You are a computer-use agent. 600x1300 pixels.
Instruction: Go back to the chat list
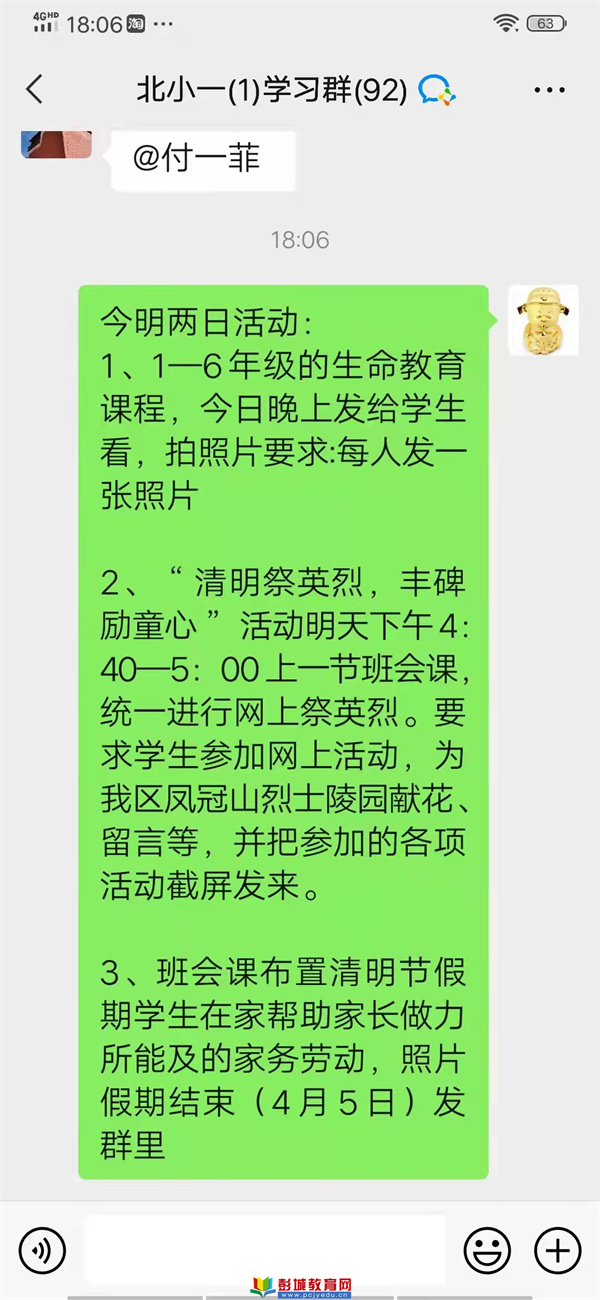35,90
